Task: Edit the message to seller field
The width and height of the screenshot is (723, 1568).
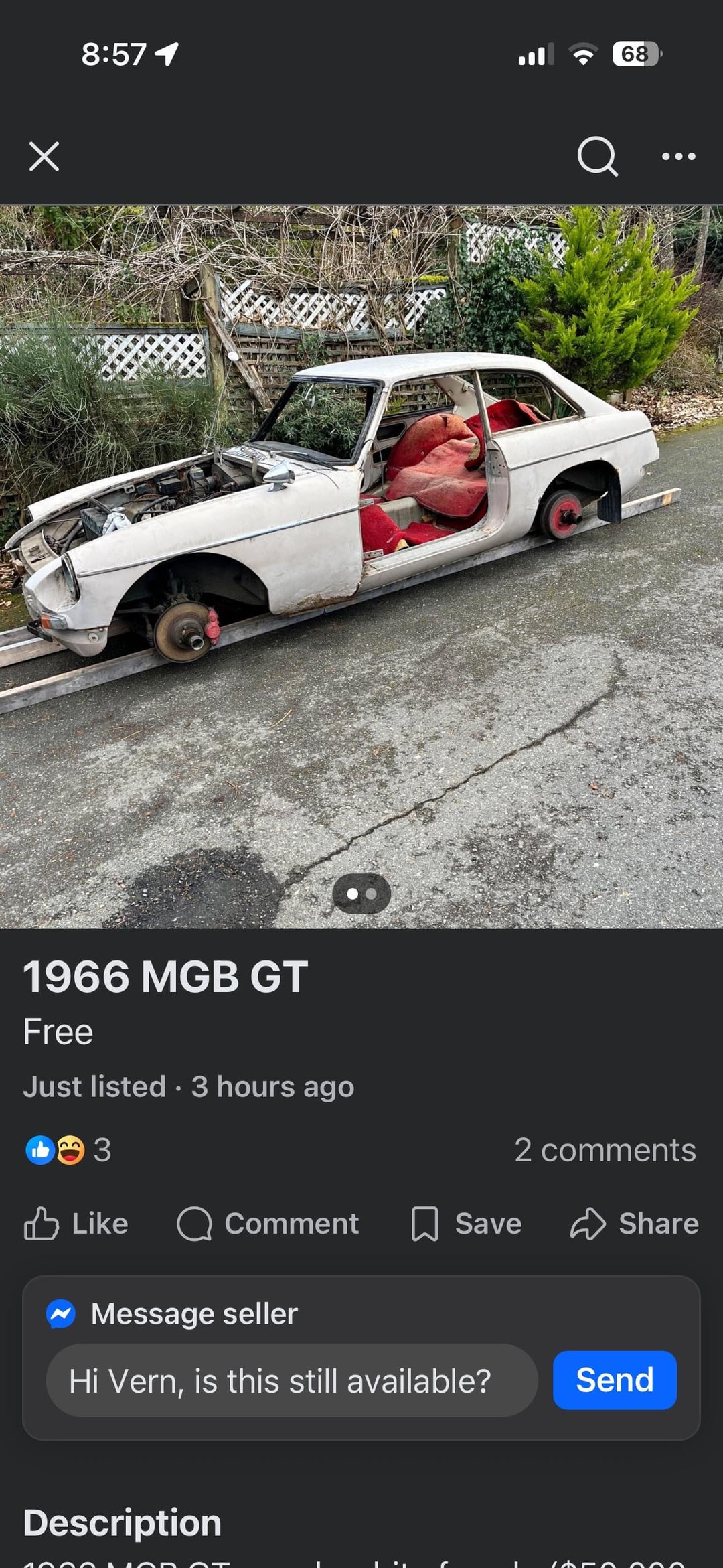Action: pos(291,1381)
